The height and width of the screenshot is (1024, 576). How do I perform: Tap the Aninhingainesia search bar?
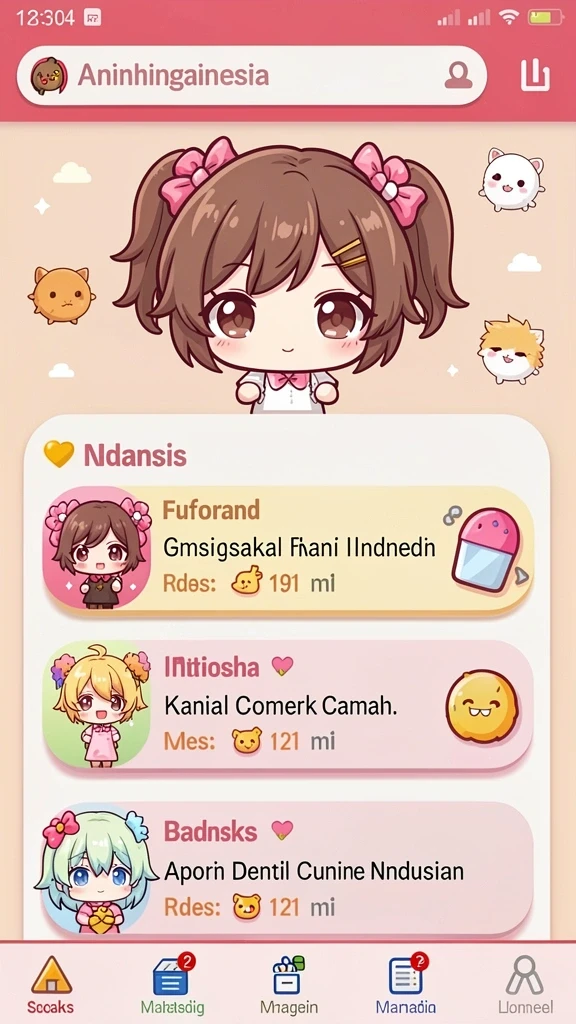(251, 75)
